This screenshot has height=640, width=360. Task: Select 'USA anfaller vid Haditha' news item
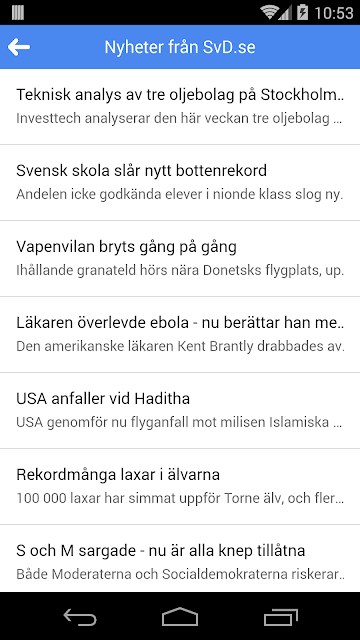tap(180, 411)
